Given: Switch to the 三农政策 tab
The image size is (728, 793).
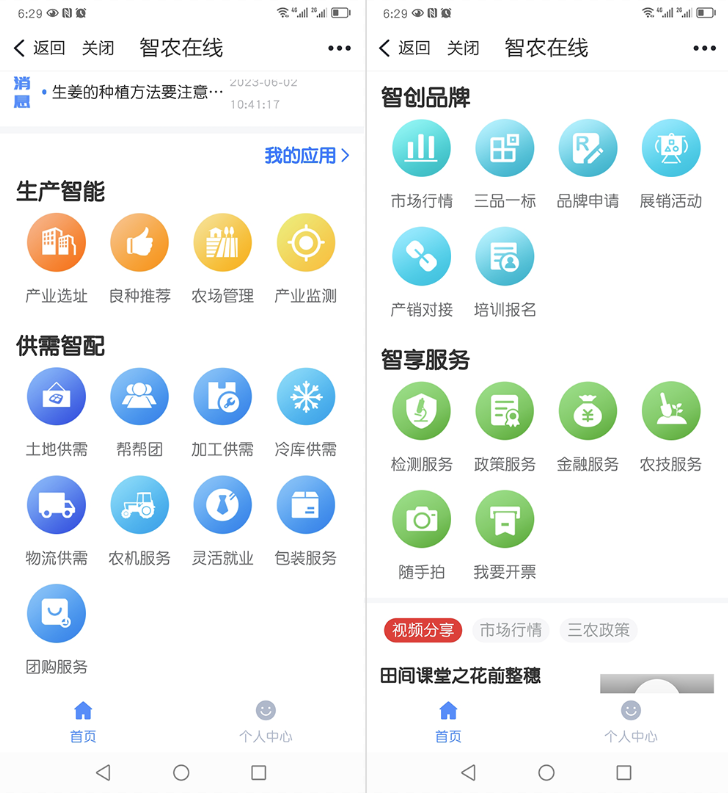Looking at the screenshot, I should [x=598, y=630].
